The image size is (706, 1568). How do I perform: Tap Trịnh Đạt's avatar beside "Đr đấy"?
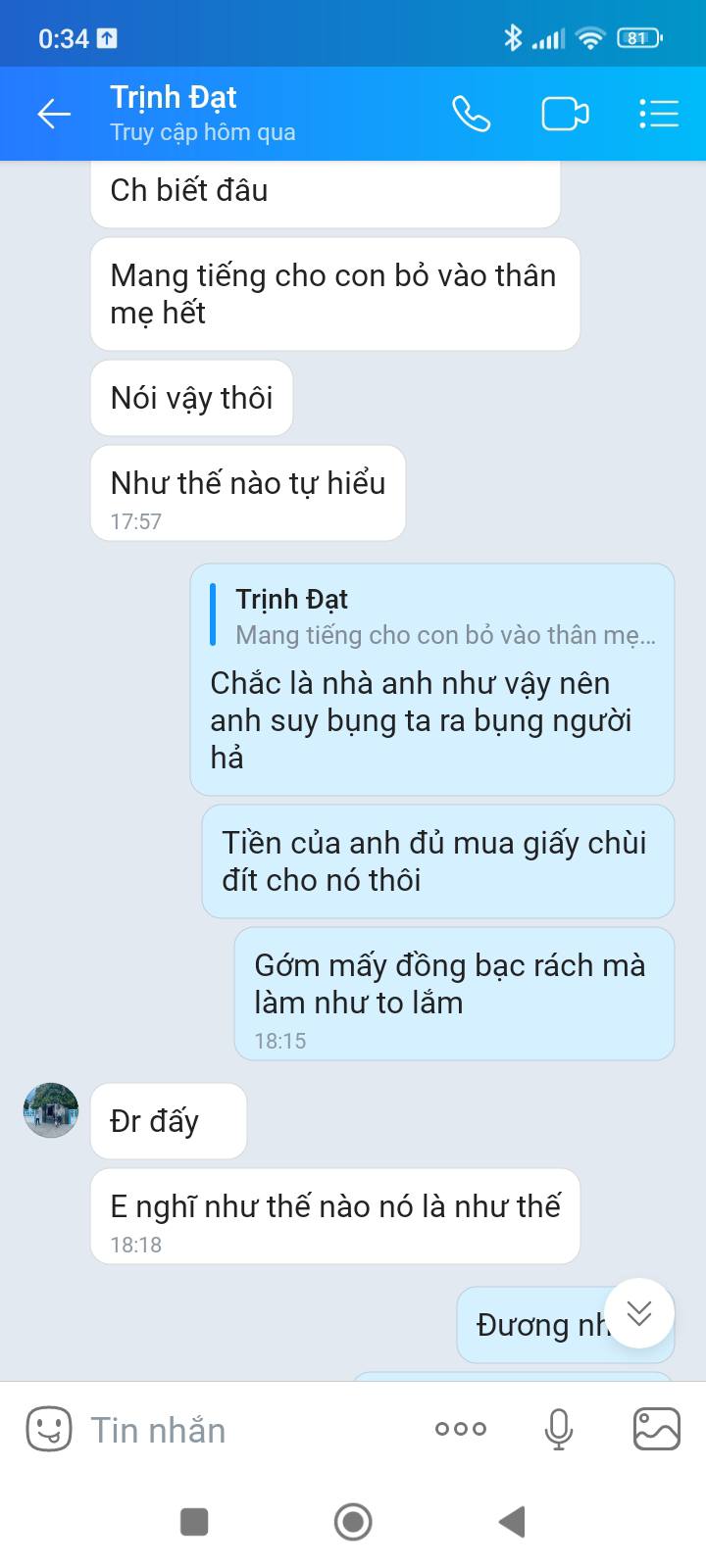tap(51, 1110)
